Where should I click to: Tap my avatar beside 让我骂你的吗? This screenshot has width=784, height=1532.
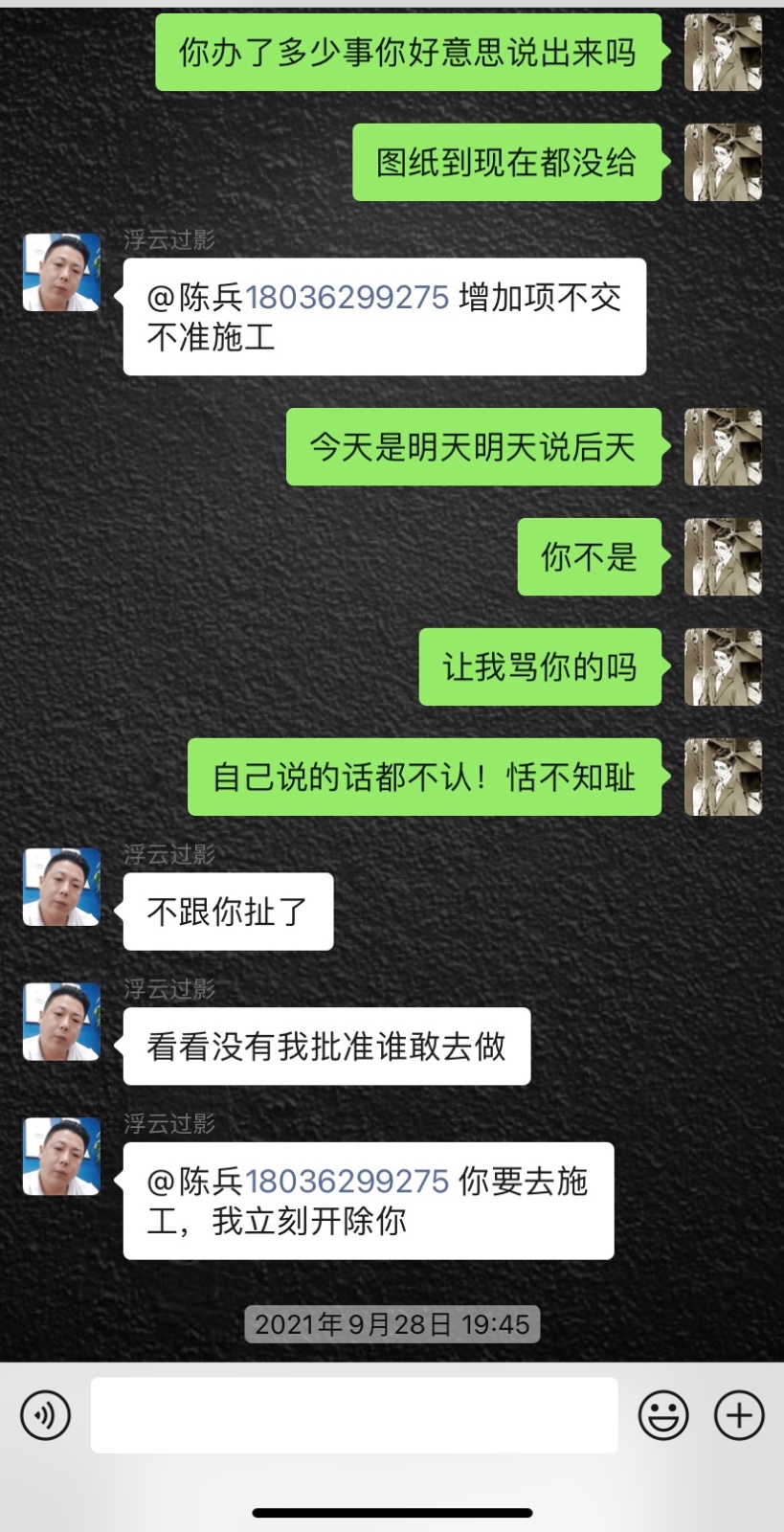point(723,667)
